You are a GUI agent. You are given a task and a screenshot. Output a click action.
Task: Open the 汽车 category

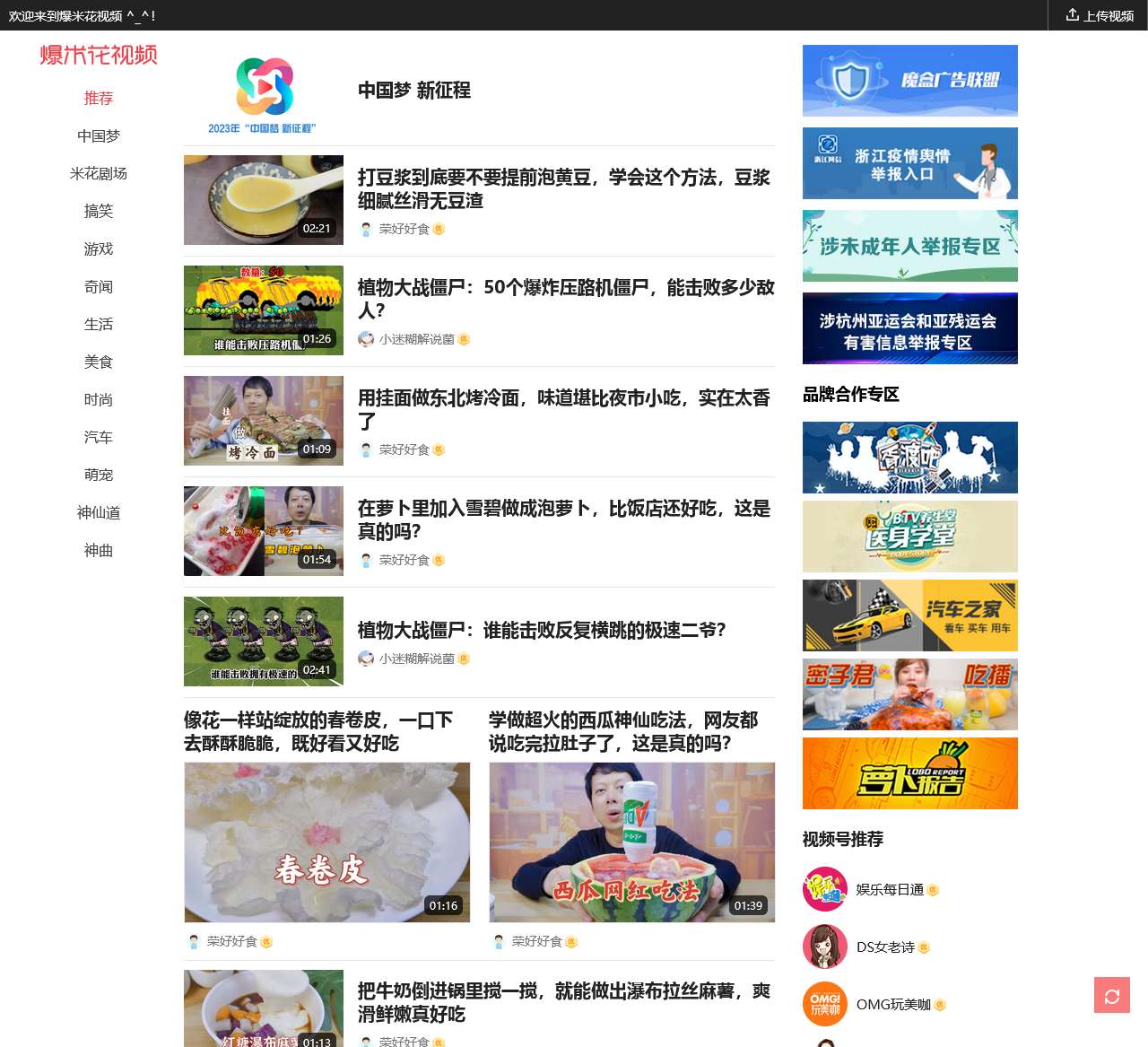point(99,438)
